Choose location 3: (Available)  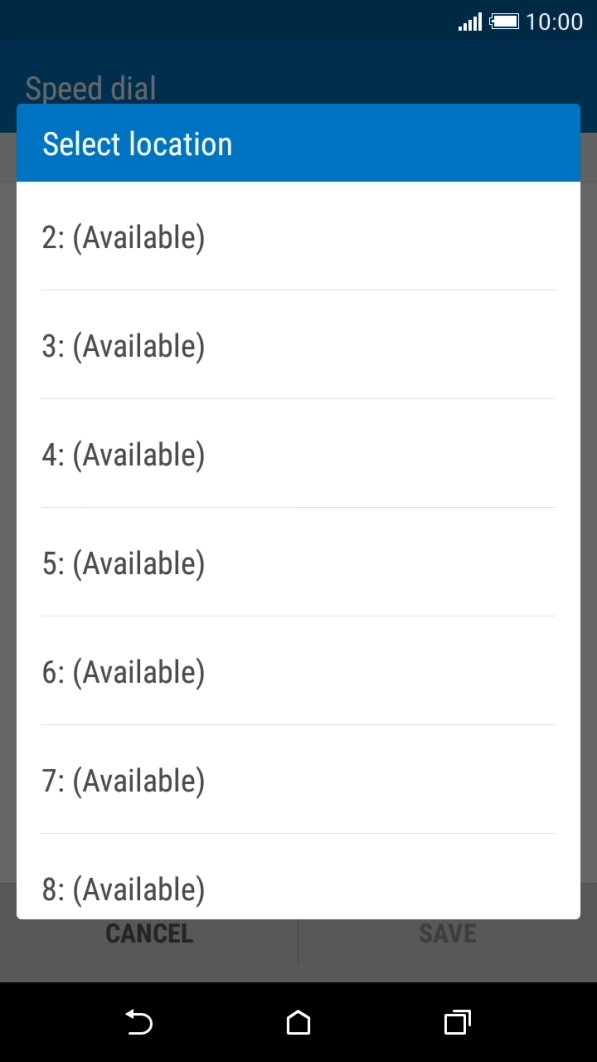pos(298,345)
